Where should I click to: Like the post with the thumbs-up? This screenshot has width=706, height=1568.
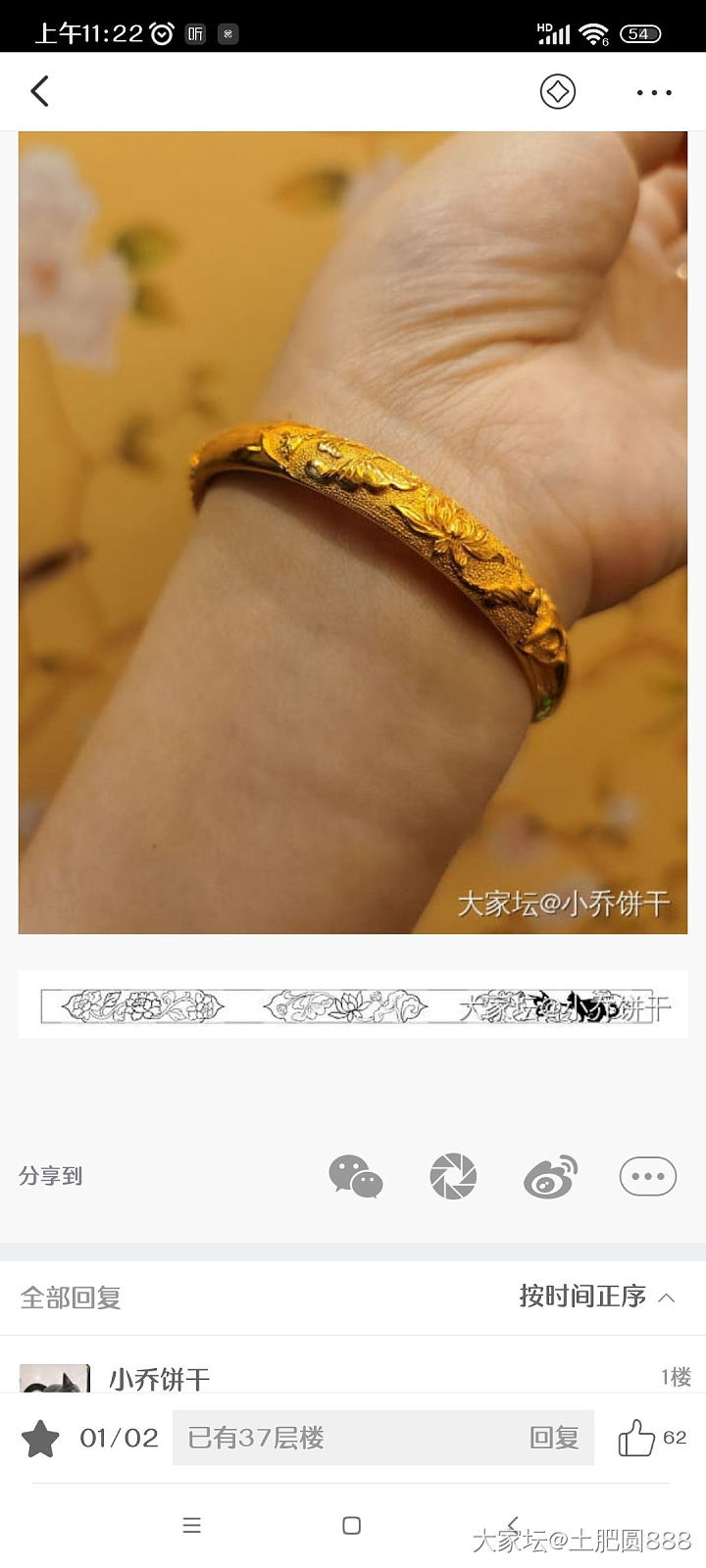[635, 1438]
